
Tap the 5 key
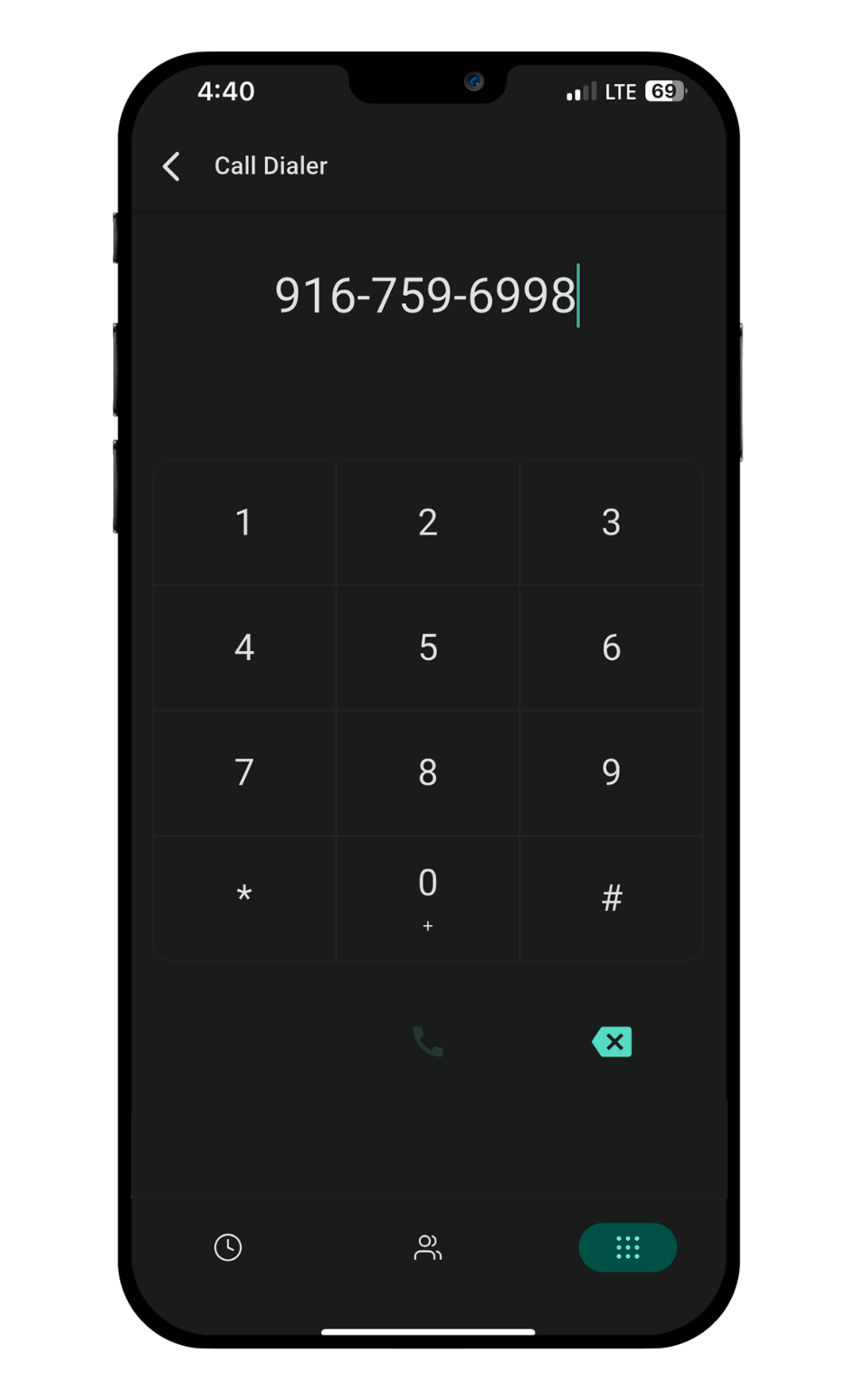click(x=428, y=648)
